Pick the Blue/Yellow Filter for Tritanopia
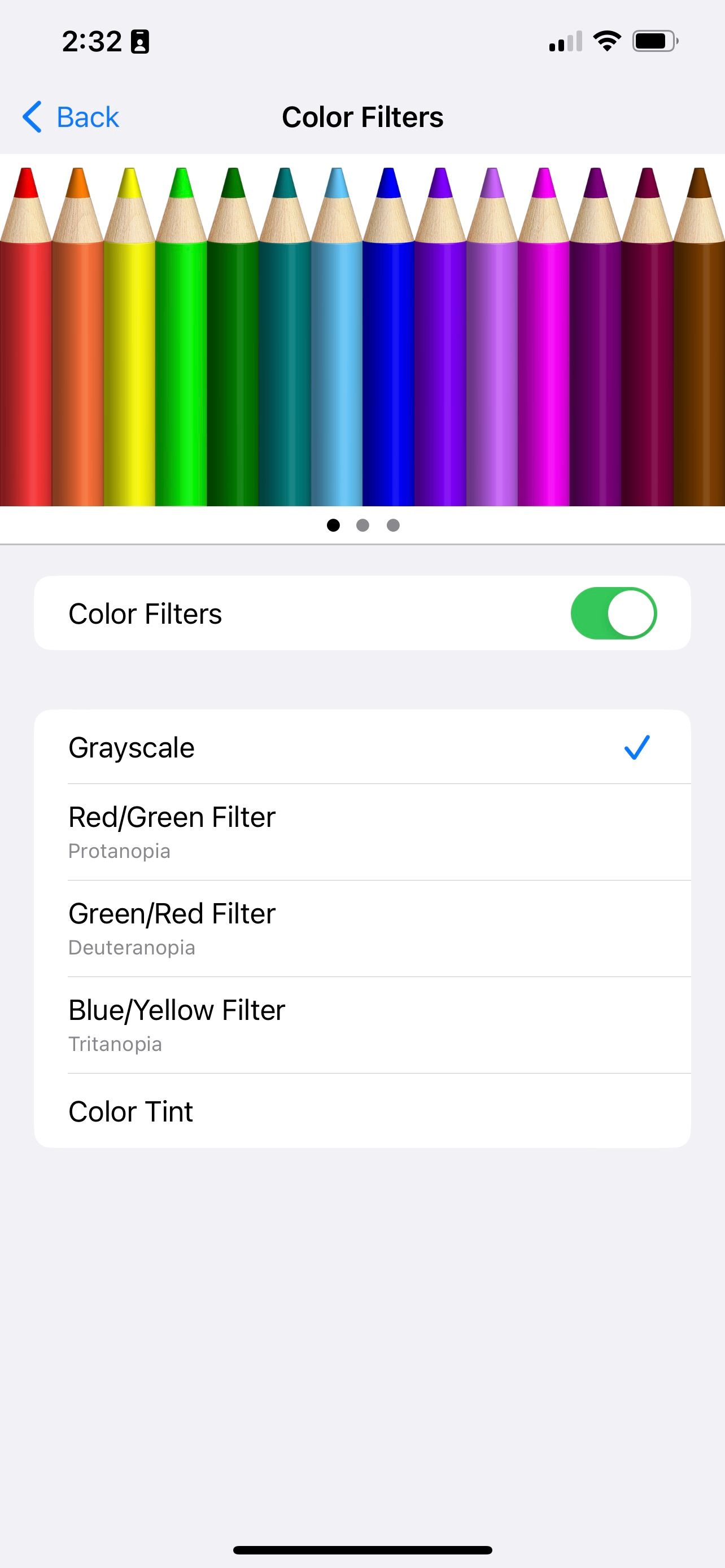The width and height of the screenshot is (725, 1568). (x=361, y=1025)
